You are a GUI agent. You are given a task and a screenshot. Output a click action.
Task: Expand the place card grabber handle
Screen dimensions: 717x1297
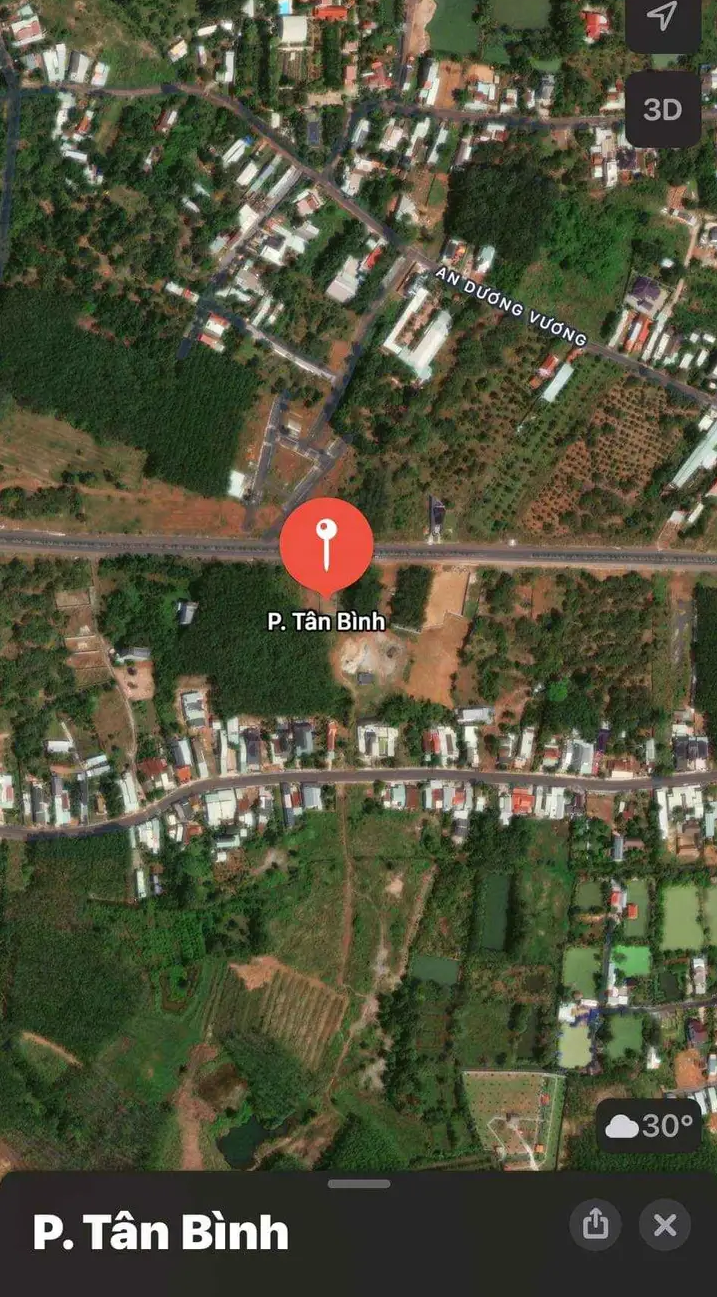click(x=359, y=1184)
